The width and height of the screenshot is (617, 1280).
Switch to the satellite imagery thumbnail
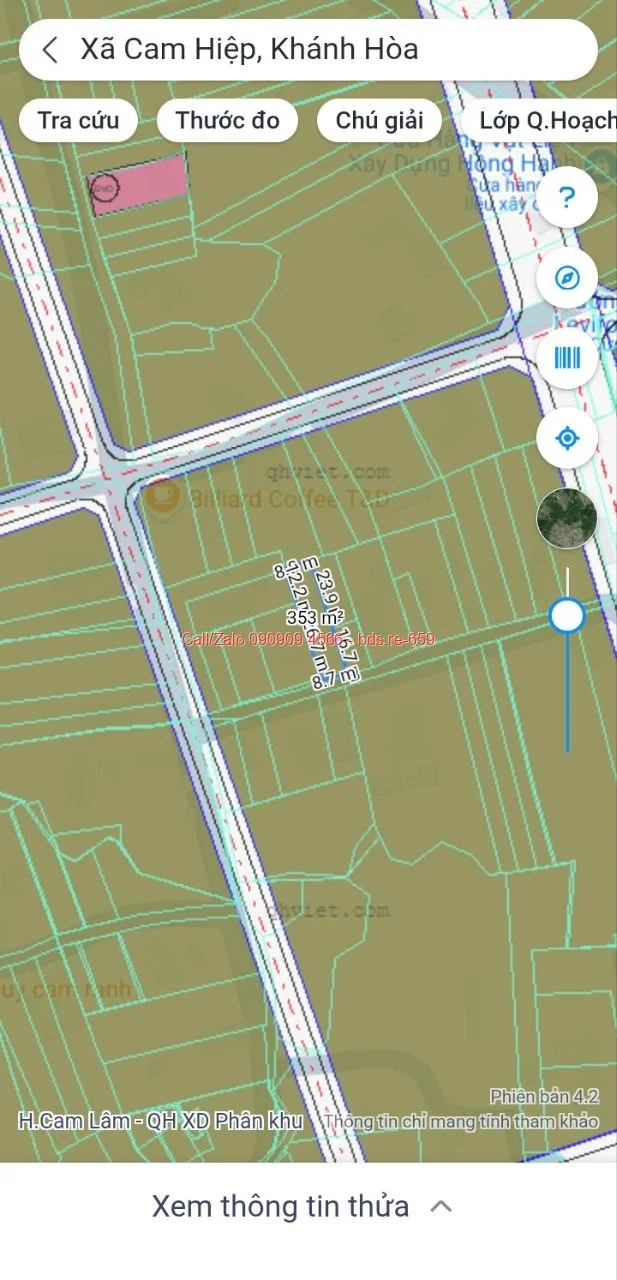pos(567,519)
